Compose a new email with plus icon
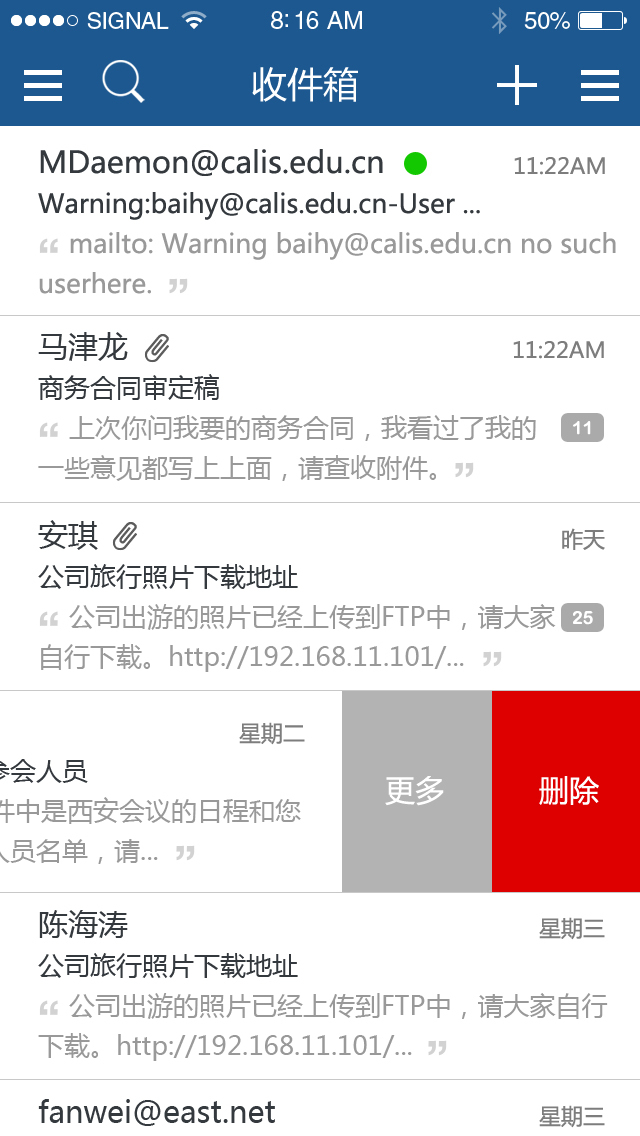The image size is (640, 1136). coord(517,86)
